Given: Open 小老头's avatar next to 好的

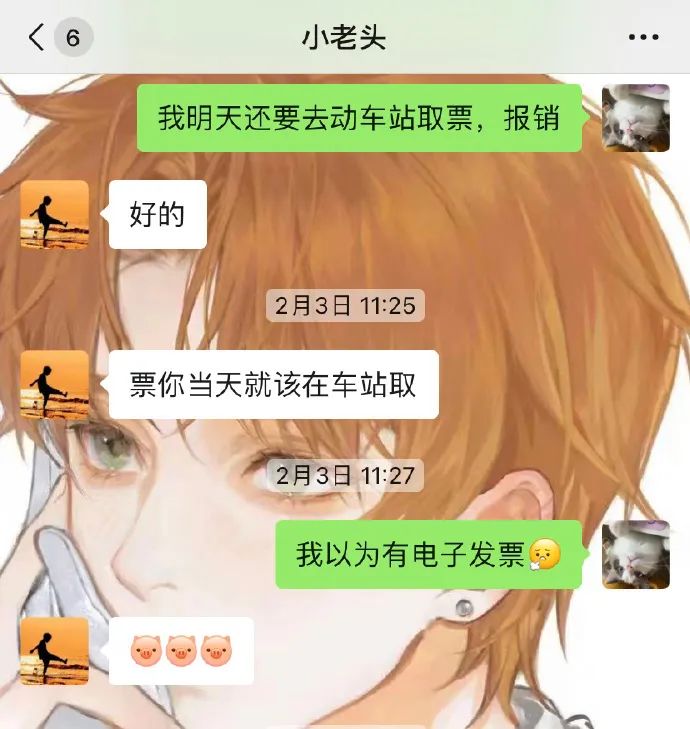Looking at the screenshot, I should (55, 214).
